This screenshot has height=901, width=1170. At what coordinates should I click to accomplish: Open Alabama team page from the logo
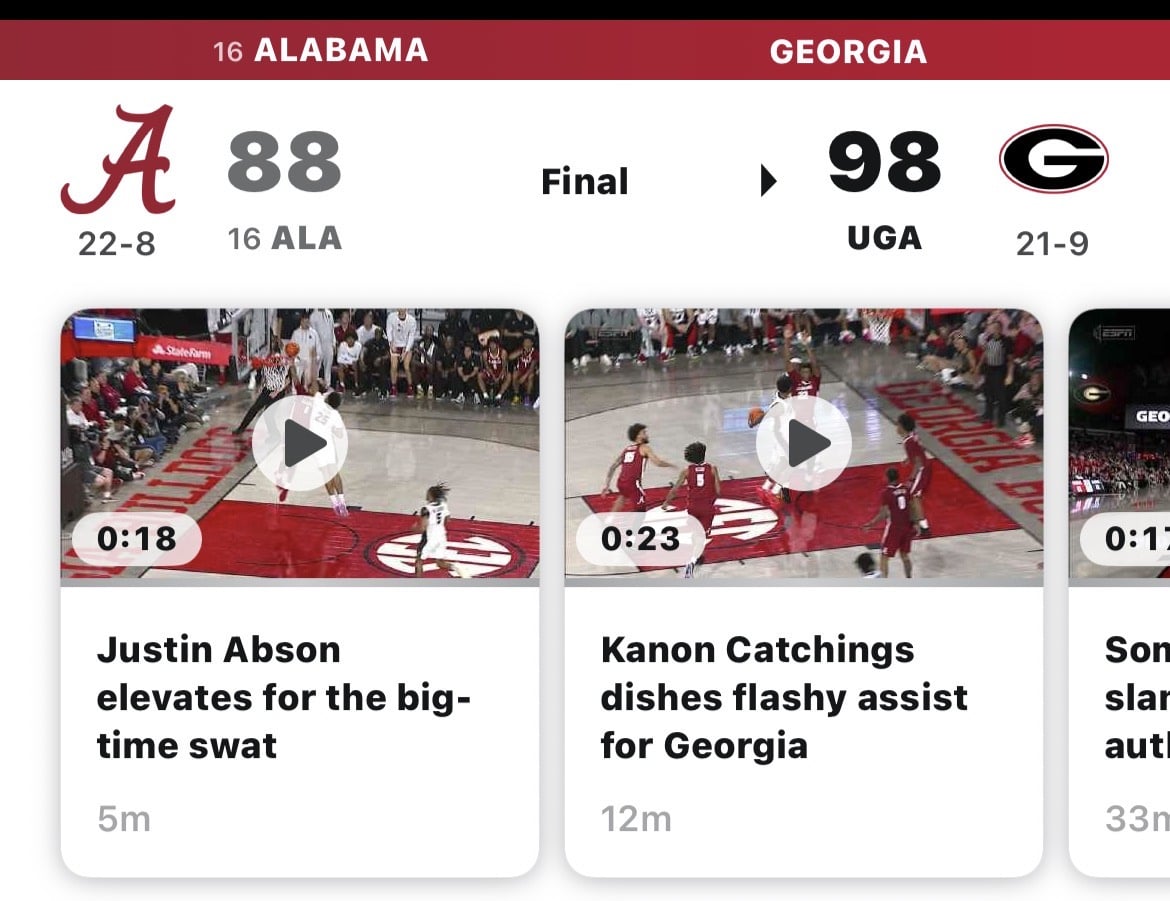(119, 160)
